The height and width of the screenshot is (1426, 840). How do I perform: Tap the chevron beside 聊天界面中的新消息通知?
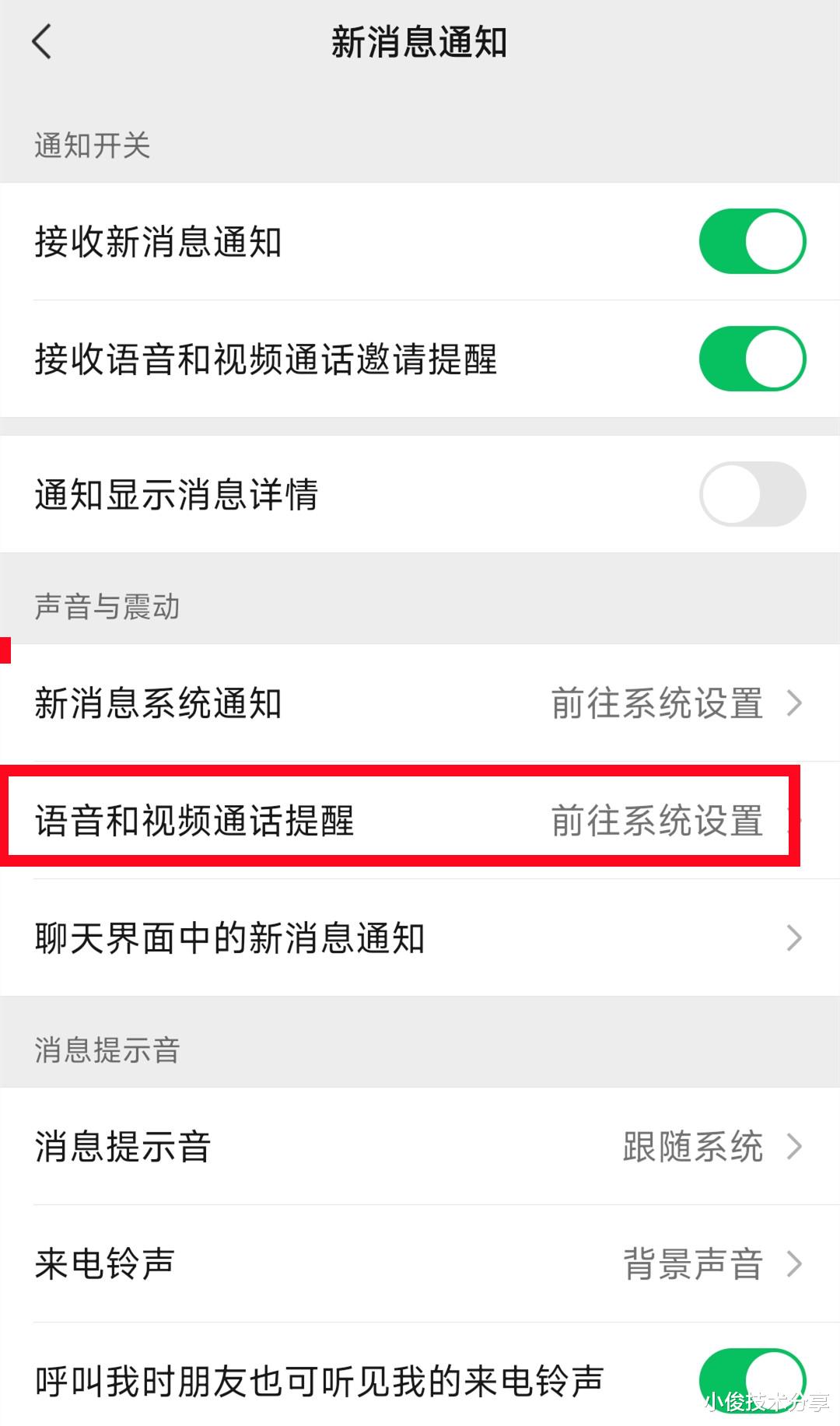click(795, 937)
